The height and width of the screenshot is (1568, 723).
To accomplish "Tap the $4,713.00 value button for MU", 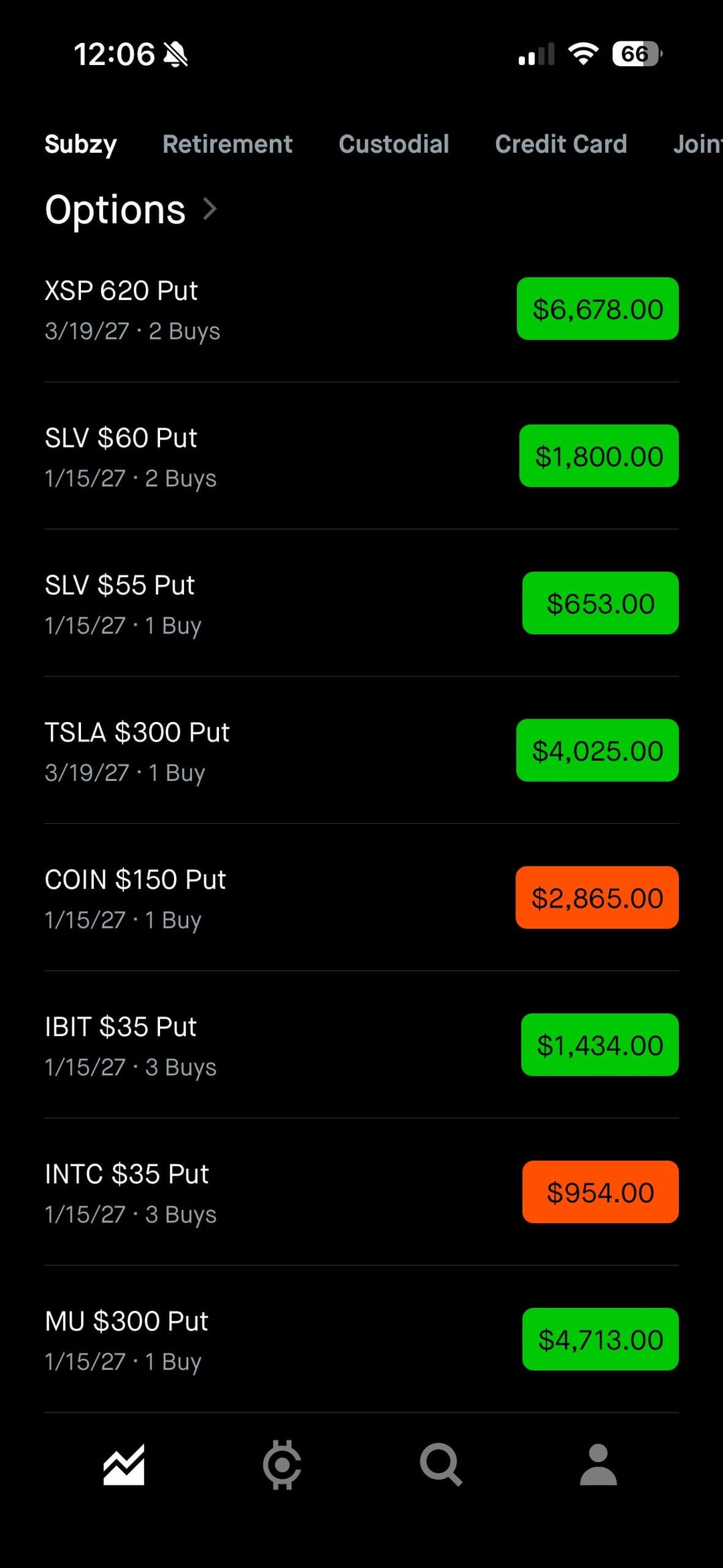I will click(x=600, y=1340).
